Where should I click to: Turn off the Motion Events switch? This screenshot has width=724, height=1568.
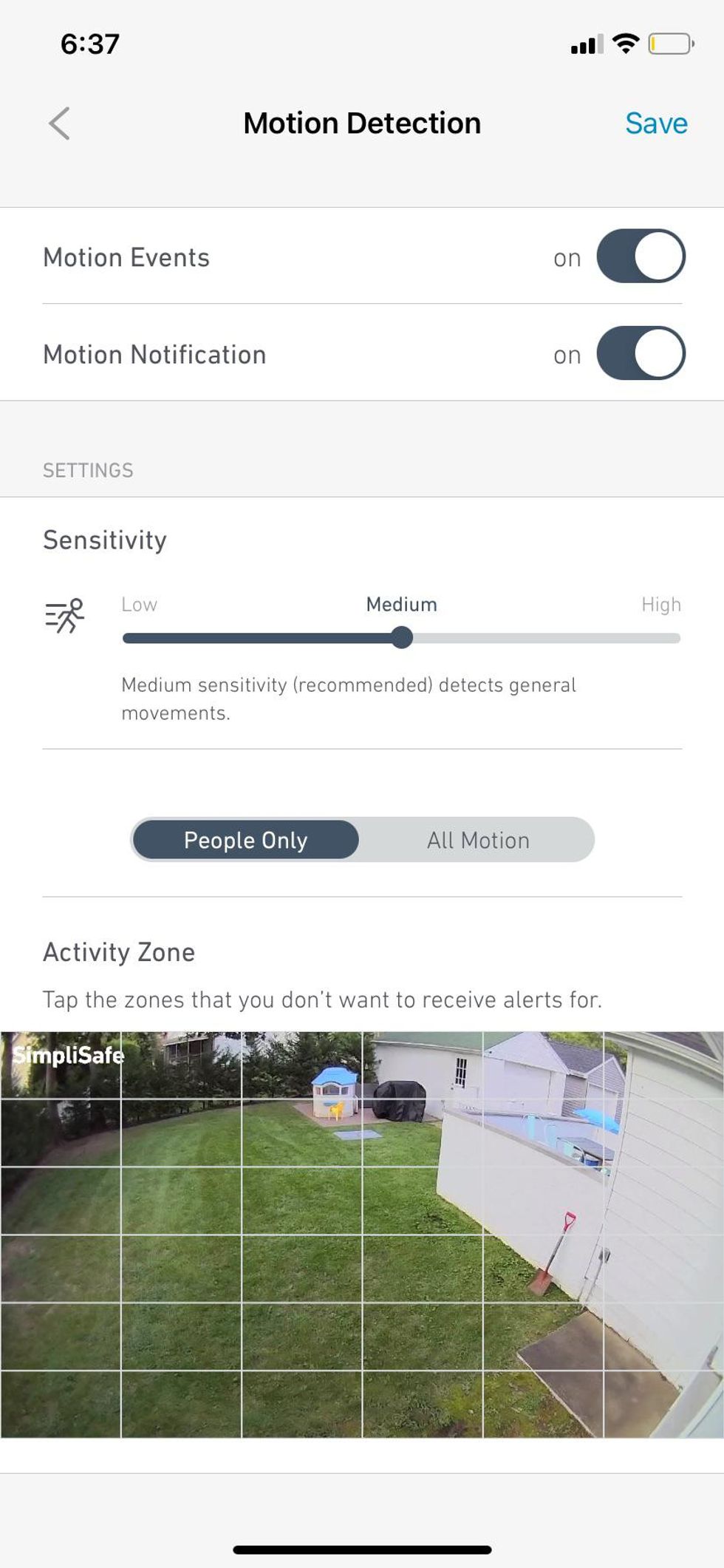click(x=641, y=257)
